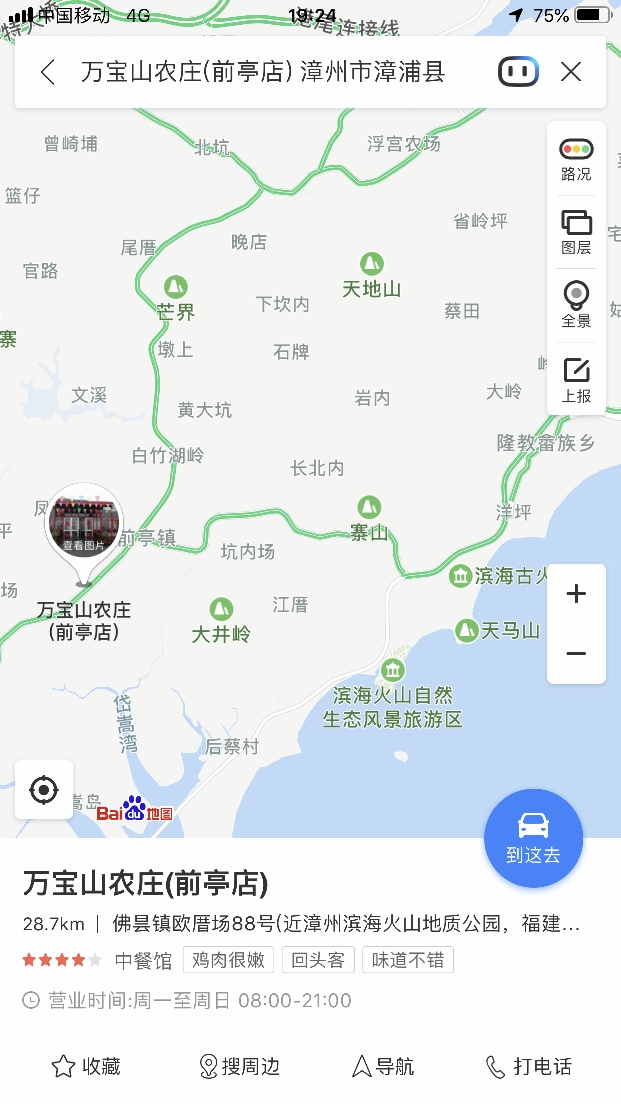Toggle 路况 traffic layer
Image resolution: width=621 pixels, height=1104 pixels.
pos(576,160)
